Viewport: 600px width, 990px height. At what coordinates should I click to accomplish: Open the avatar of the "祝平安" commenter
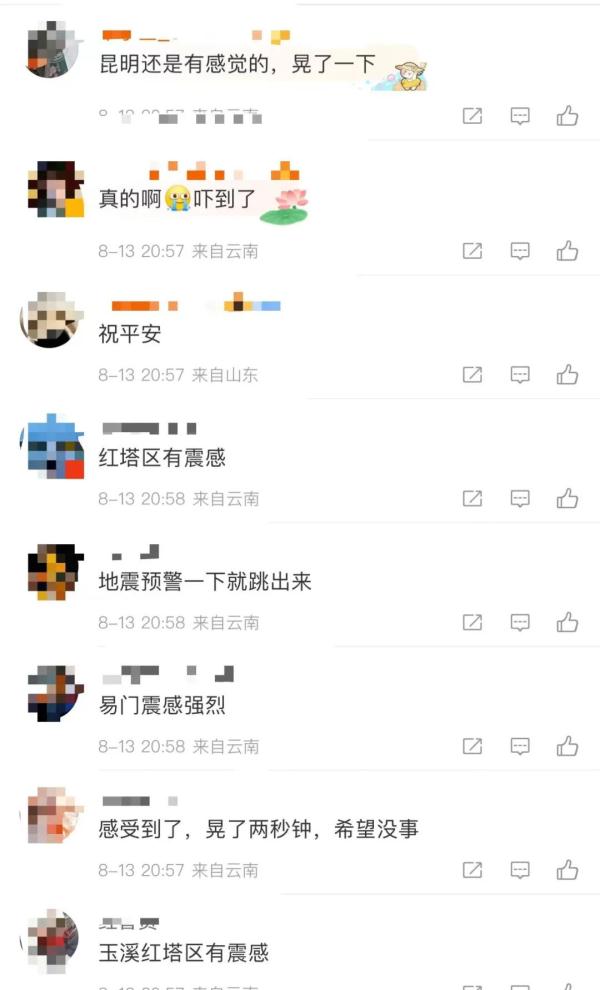point(51,321)
